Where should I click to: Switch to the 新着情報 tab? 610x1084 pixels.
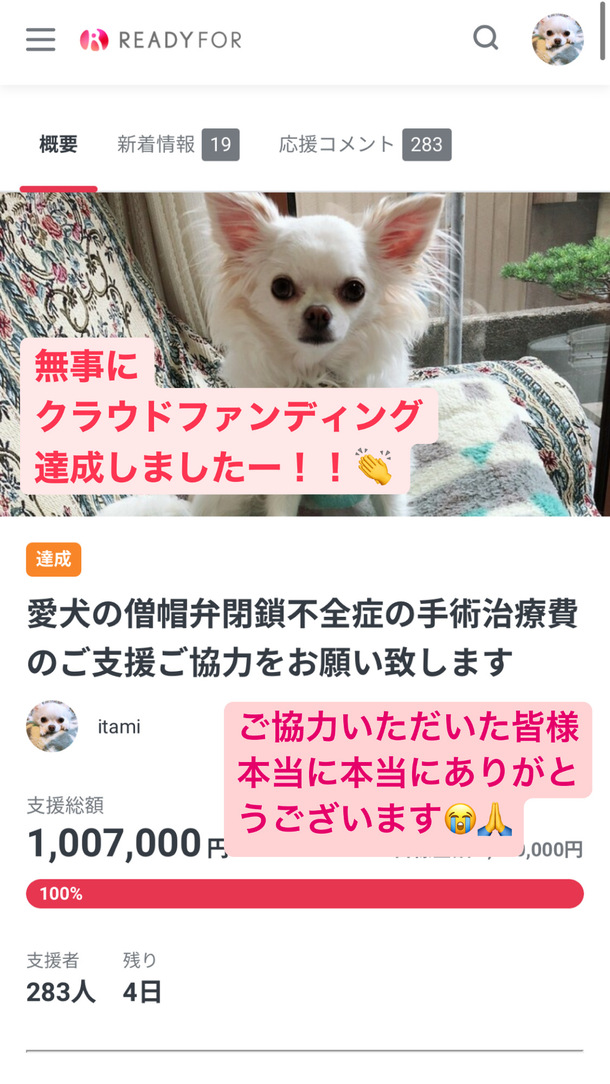click(177, 144)
